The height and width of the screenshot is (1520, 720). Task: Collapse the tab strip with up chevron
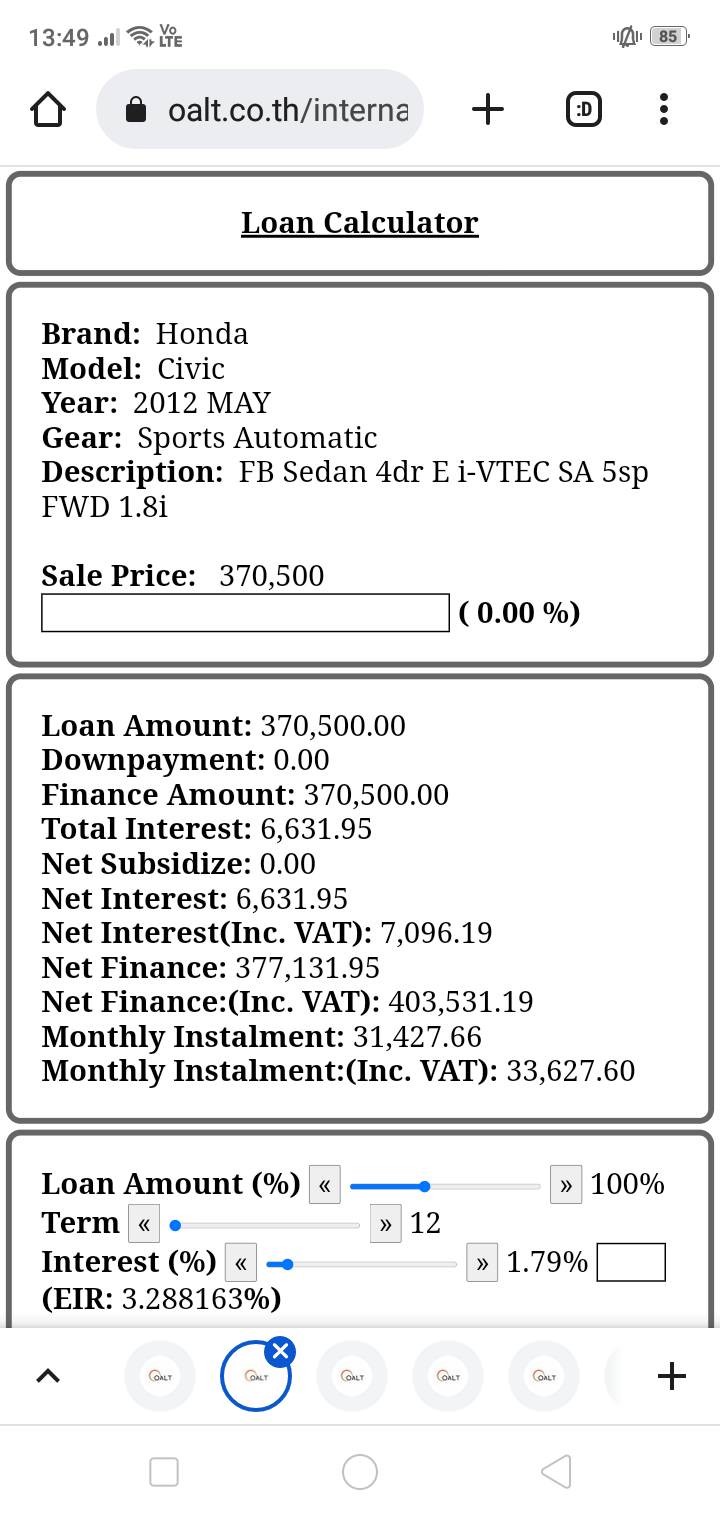47,1376
